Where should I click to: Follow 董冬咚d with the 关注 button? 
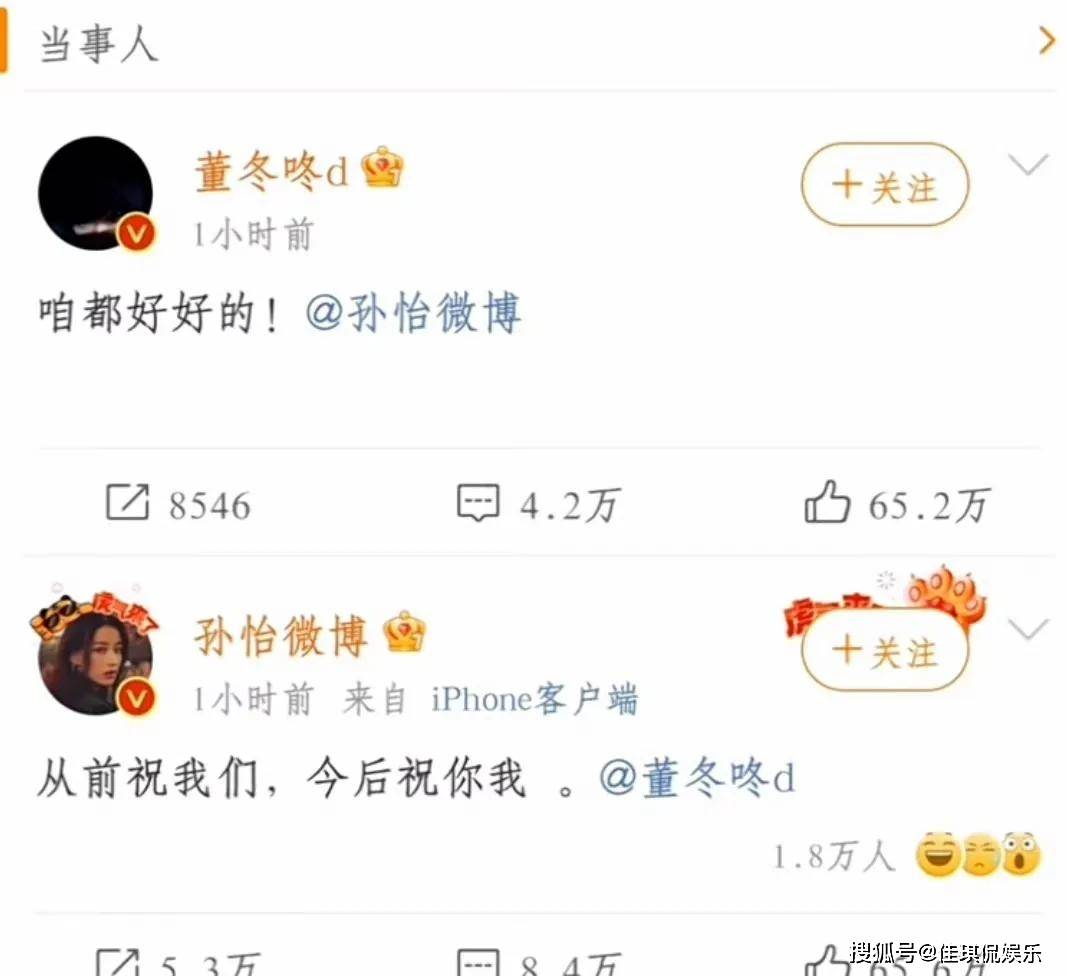pyautogui.click(x=885, y=185)
